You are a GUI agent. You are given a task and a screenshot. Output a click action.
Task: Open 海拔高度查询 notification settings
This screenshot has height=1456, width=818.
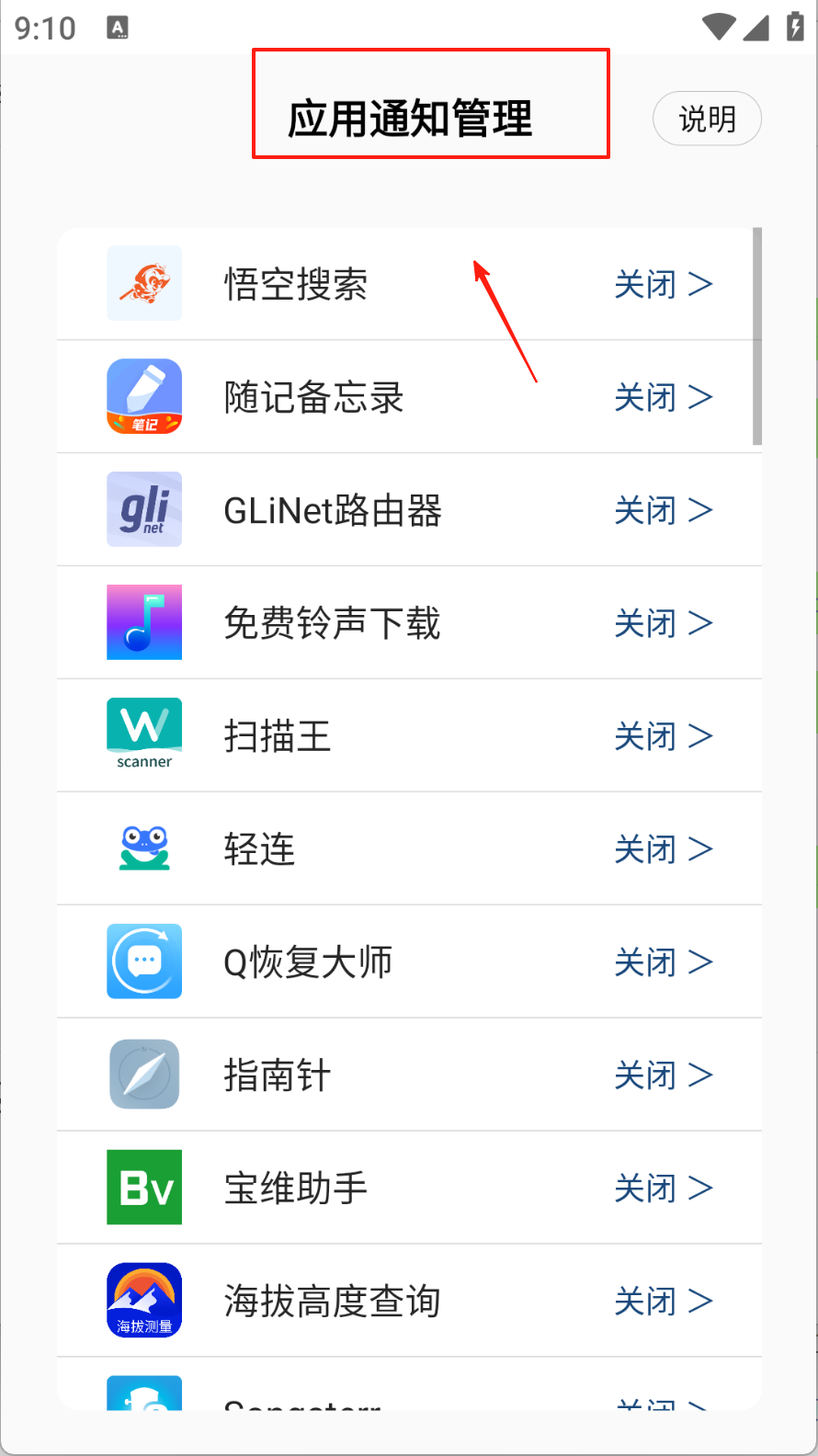(x=409, y=1302)
